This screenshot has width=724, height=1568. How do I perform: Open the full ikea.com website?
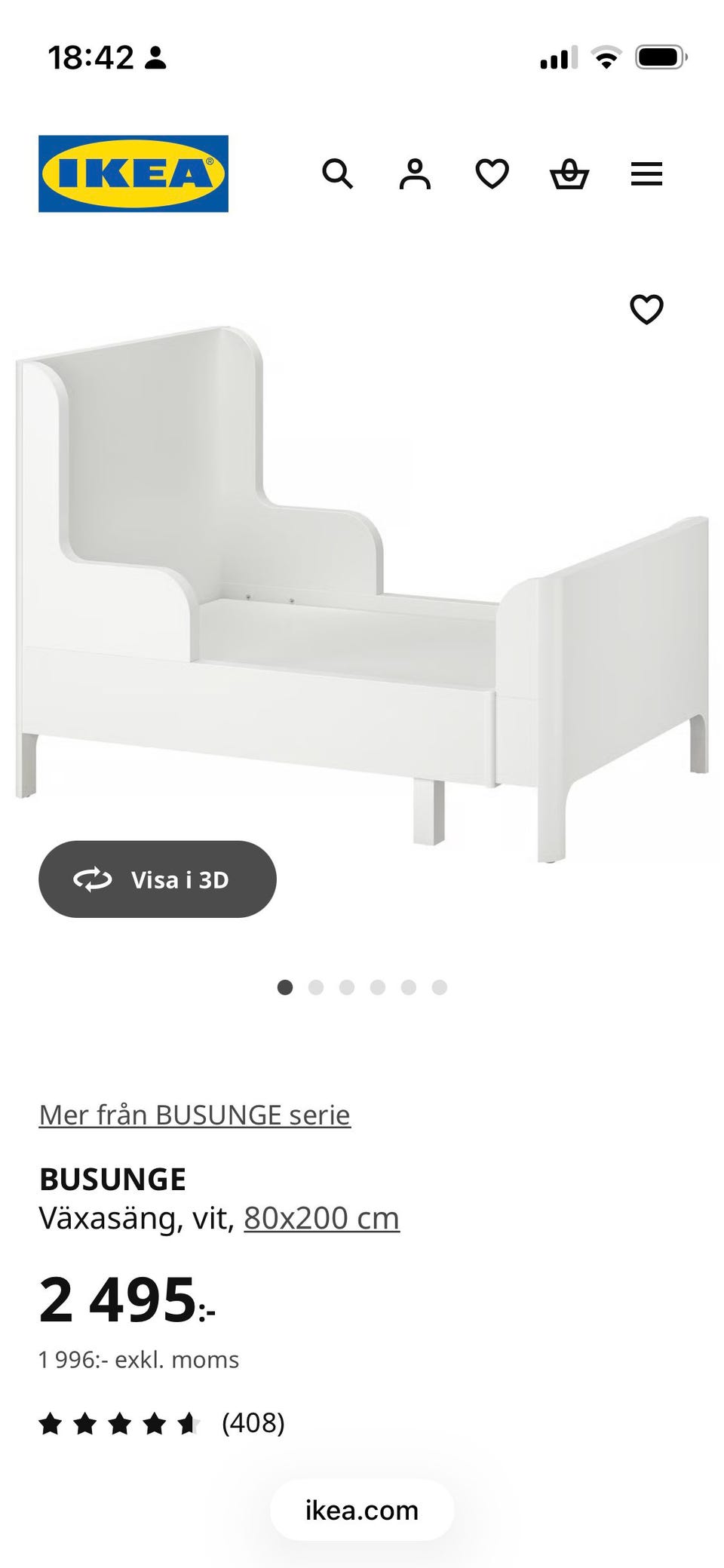tap(360, 1510)
